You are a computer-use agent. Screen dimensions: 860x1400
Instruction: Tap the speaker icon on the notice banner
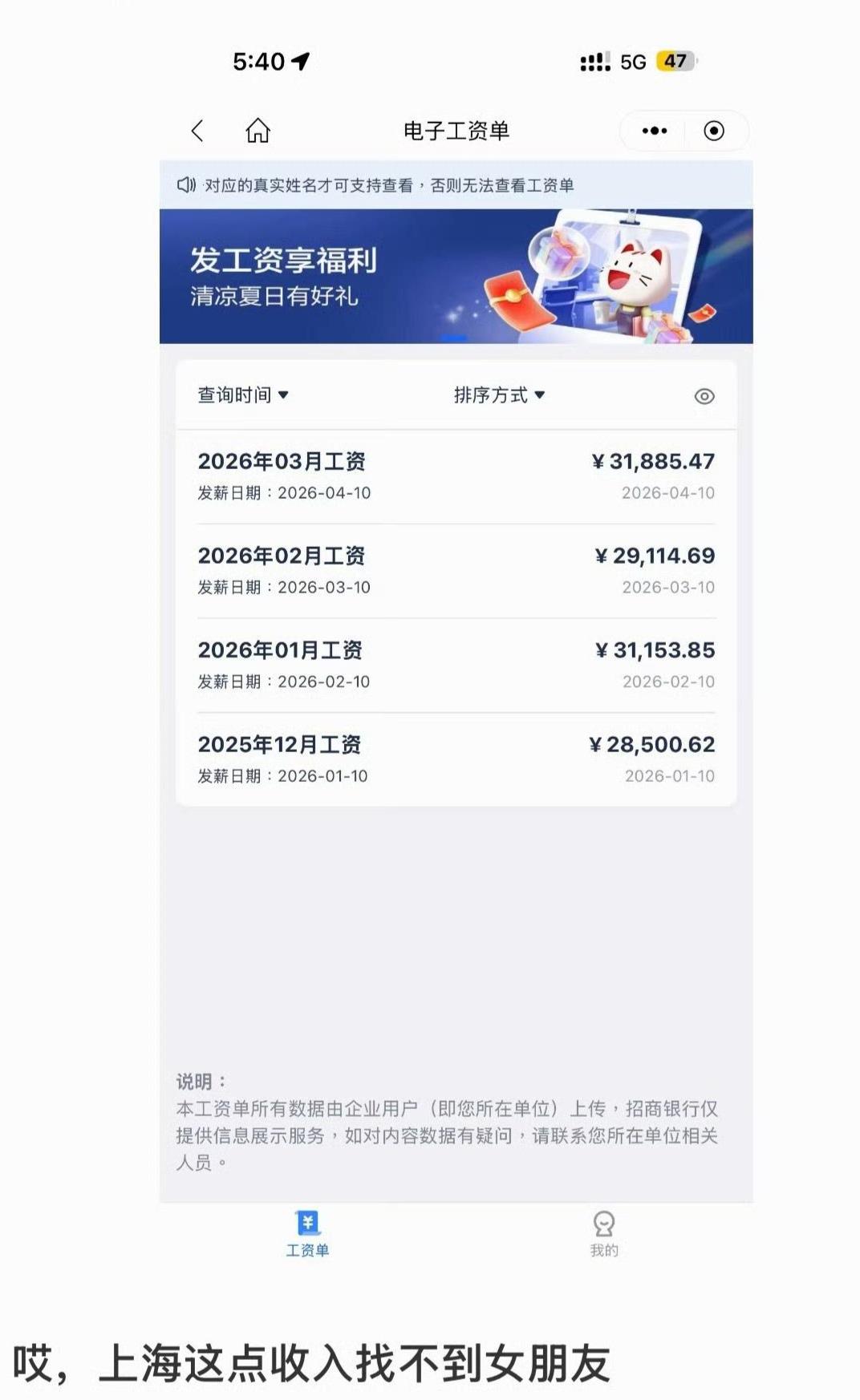click(186, 184)
